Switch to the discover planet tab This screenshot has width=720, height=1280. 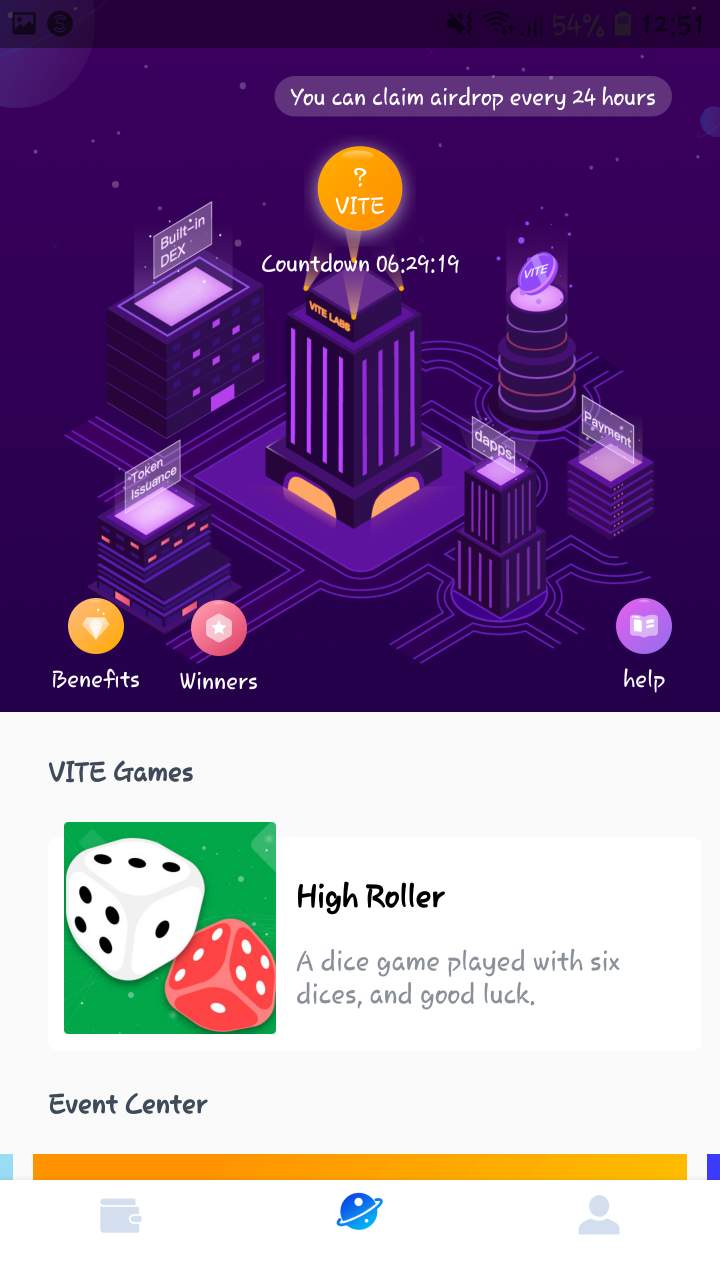coord(360,1212)
